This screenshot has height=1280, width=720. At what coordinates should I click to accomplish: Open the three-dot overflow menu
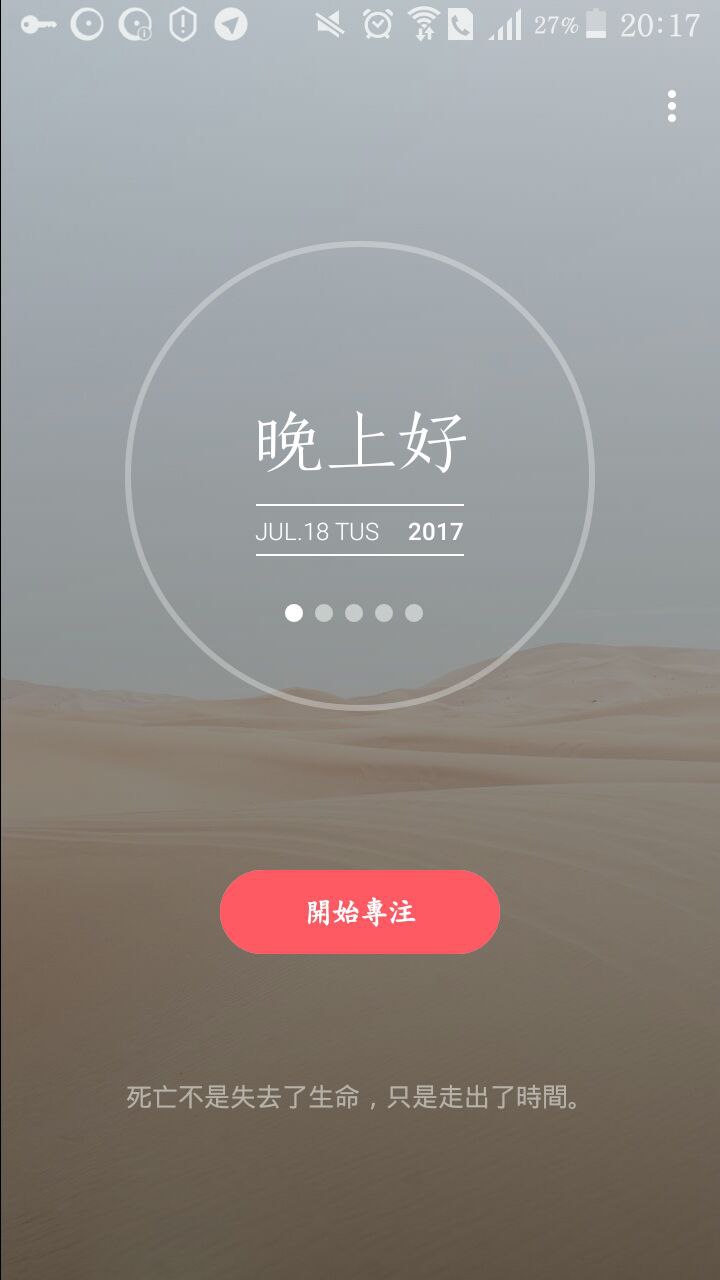pos(672,106)
